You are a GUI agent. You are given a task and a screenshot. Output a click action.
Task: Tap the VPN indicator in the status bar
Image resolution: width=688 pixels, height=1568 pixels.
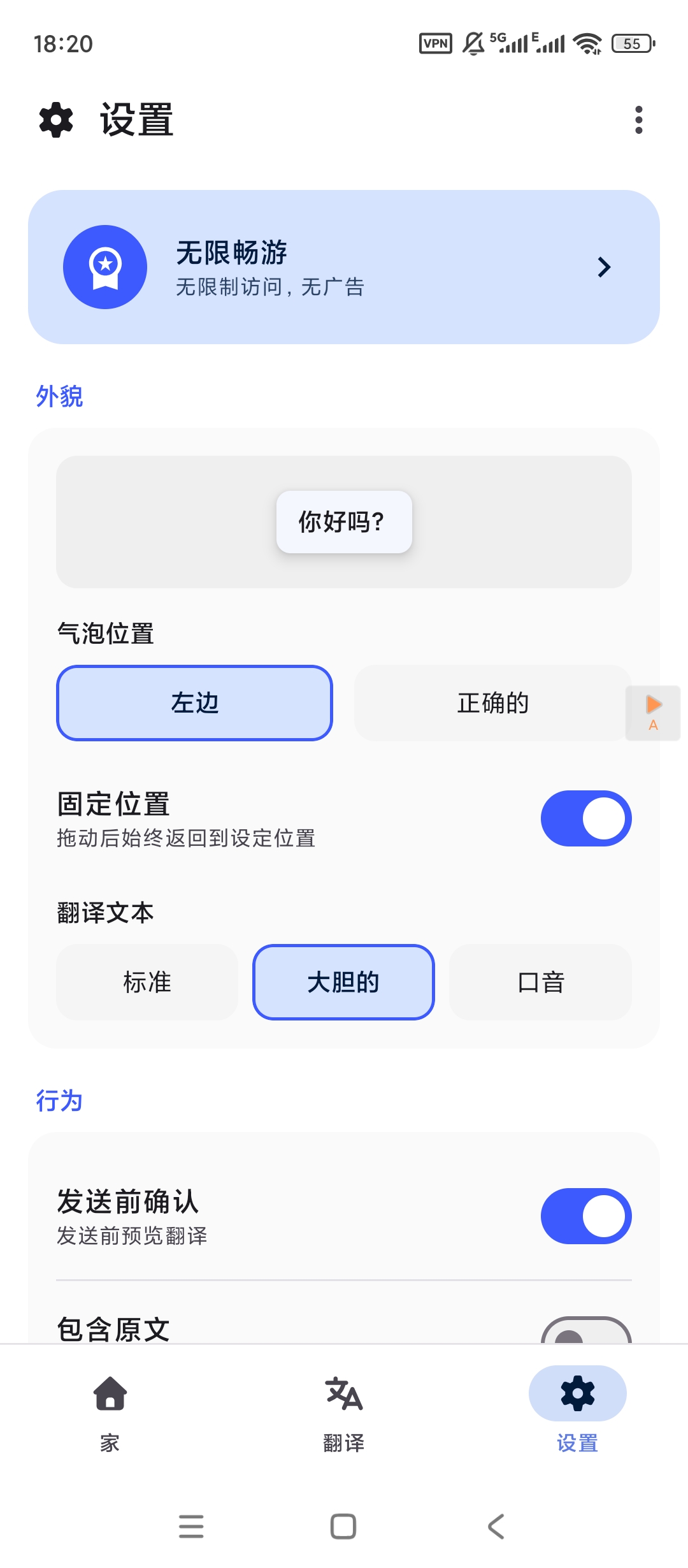point(434,42)
